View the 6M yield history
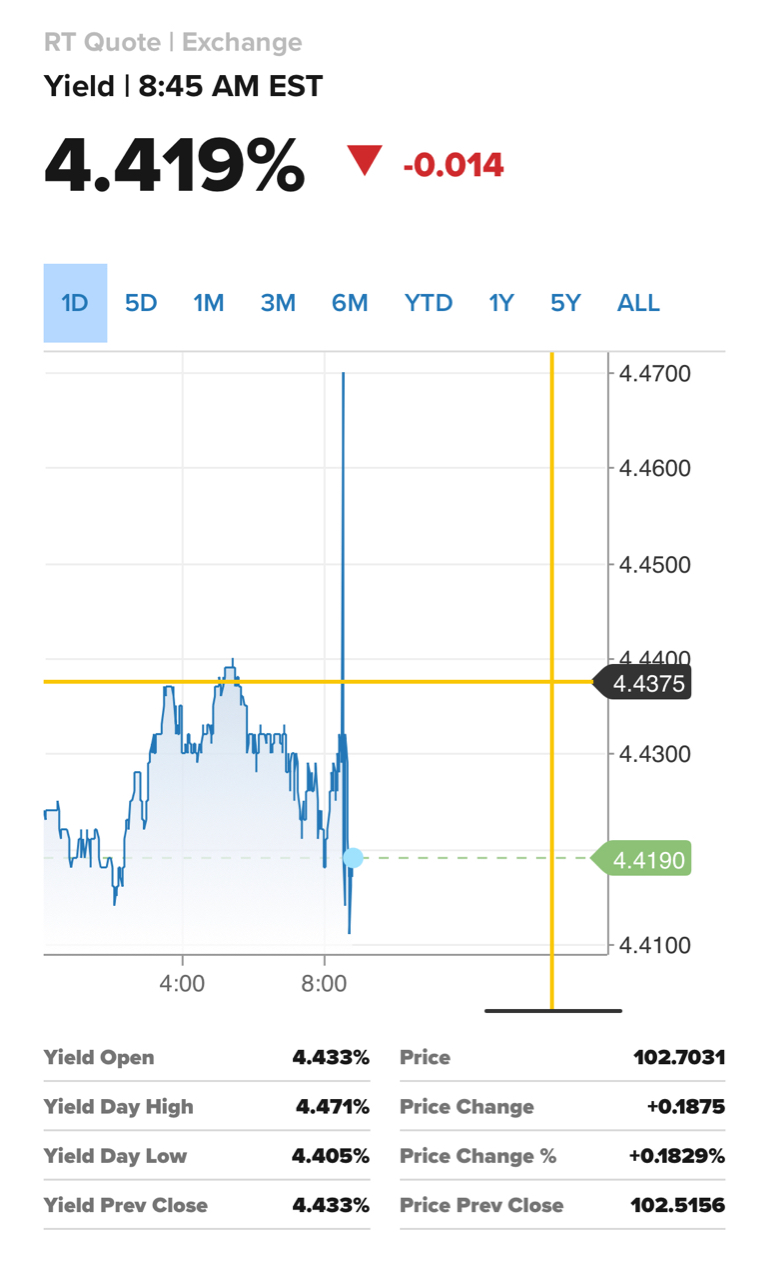The height and width of the screenshot is (1280, 770). click(350, 303)
